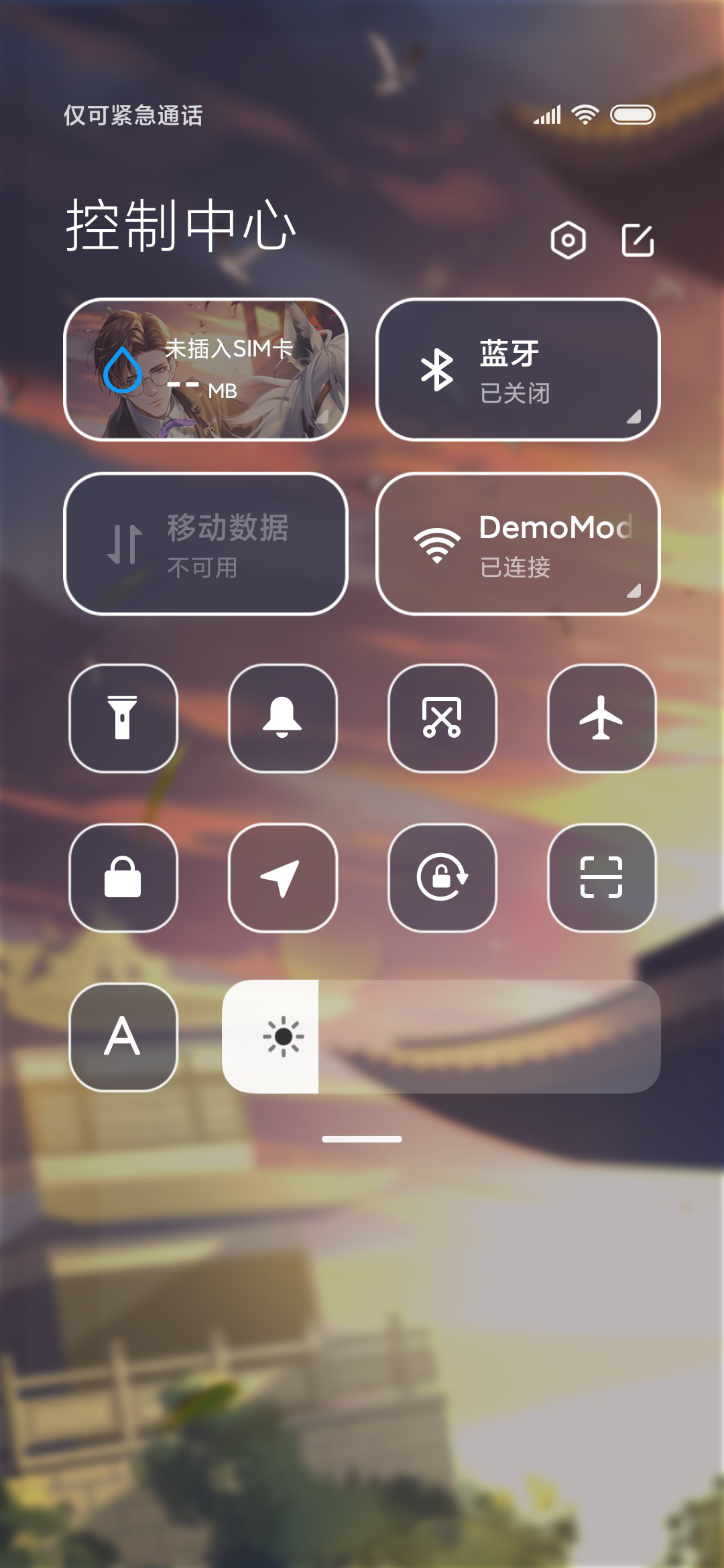Image resolution: width=724 pixels, height=1568 pixels.
Task: Toggle automatic brightness A button
Action: pos(123,1037)
